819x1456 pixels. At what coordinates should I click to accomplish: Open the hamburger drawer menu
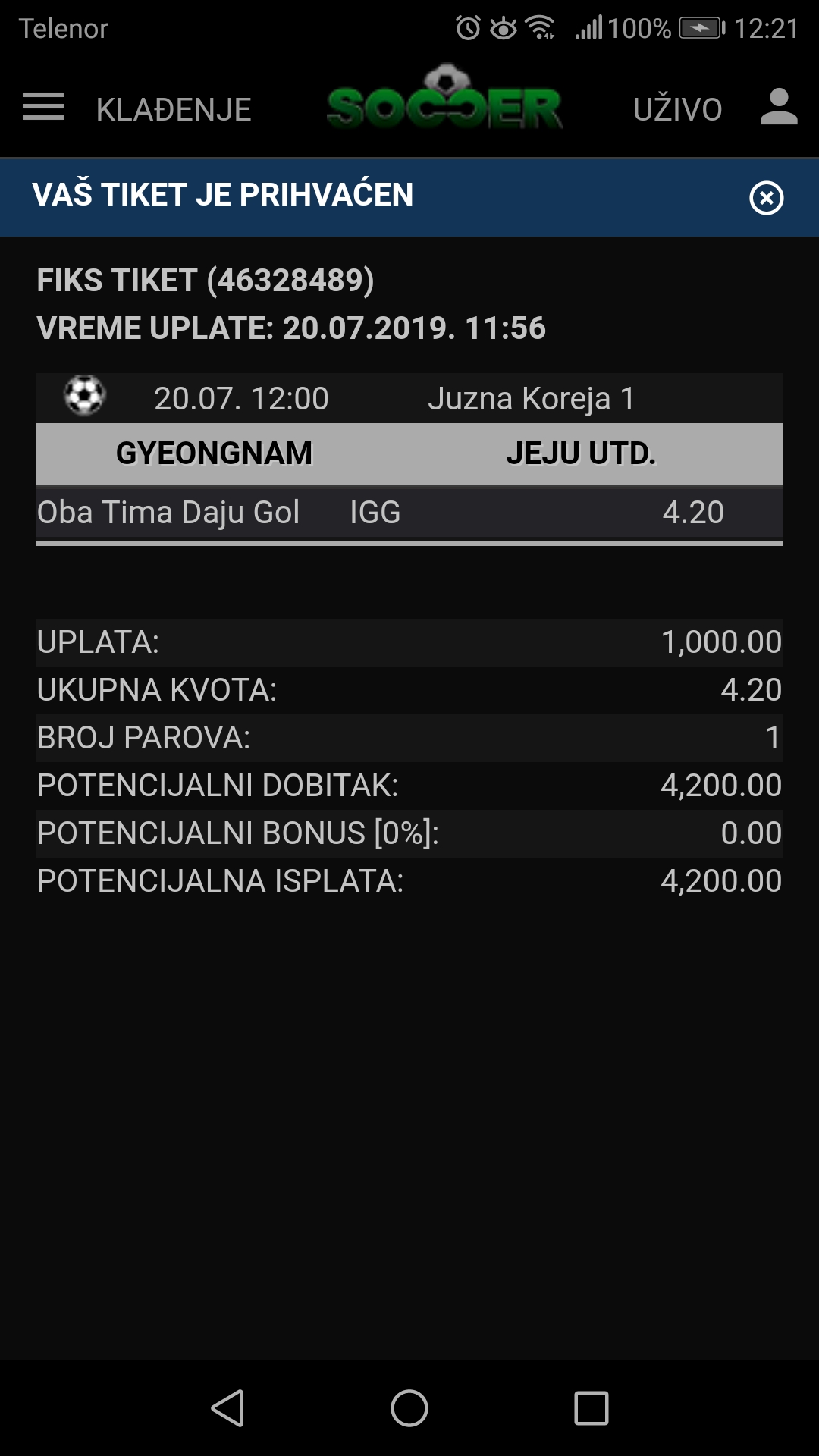tap(43, 107)
